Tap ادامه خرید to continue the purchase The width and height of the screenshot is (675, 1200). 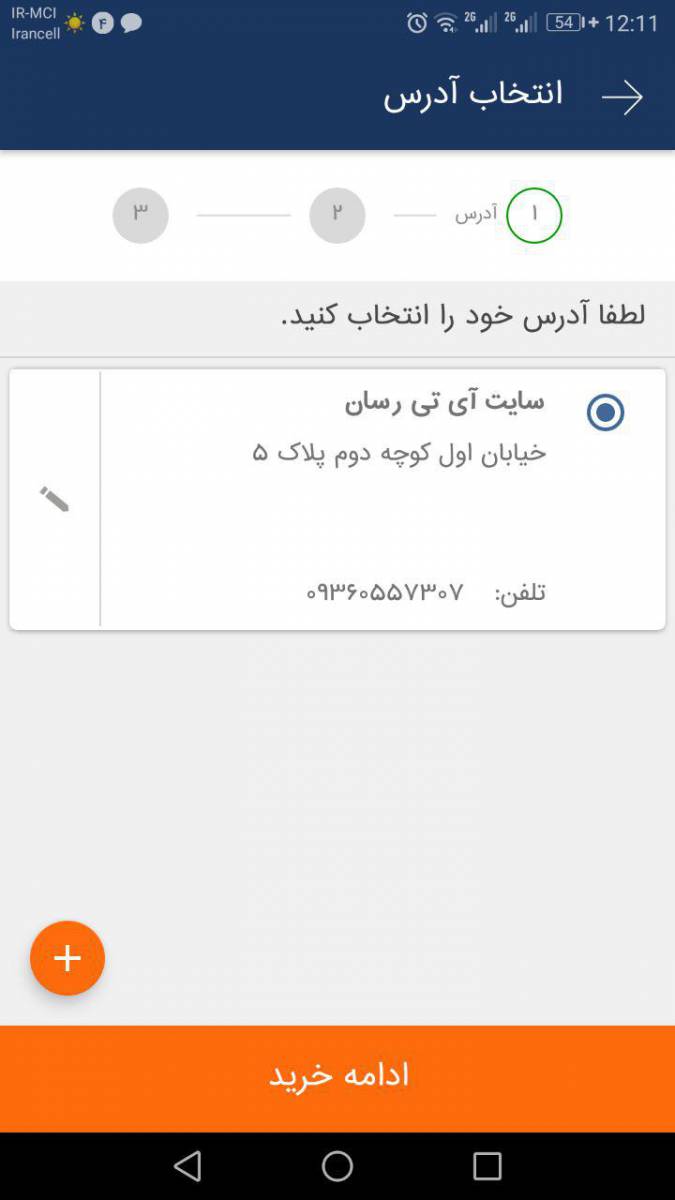[338, 1077]
